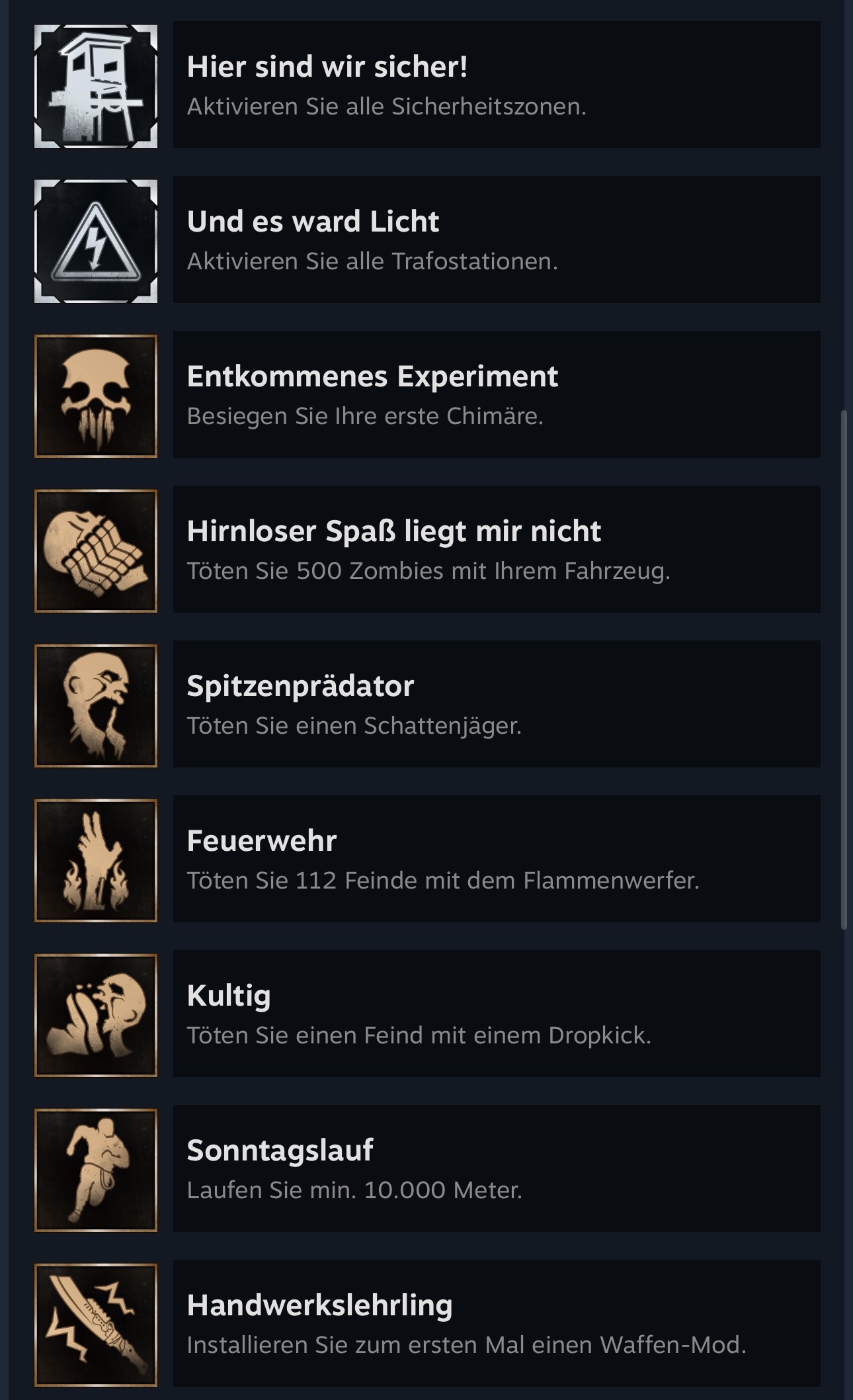View the 'Spitzenprädator' achievement
Screen dimensions: 853x1400
[x=496, y=704]
